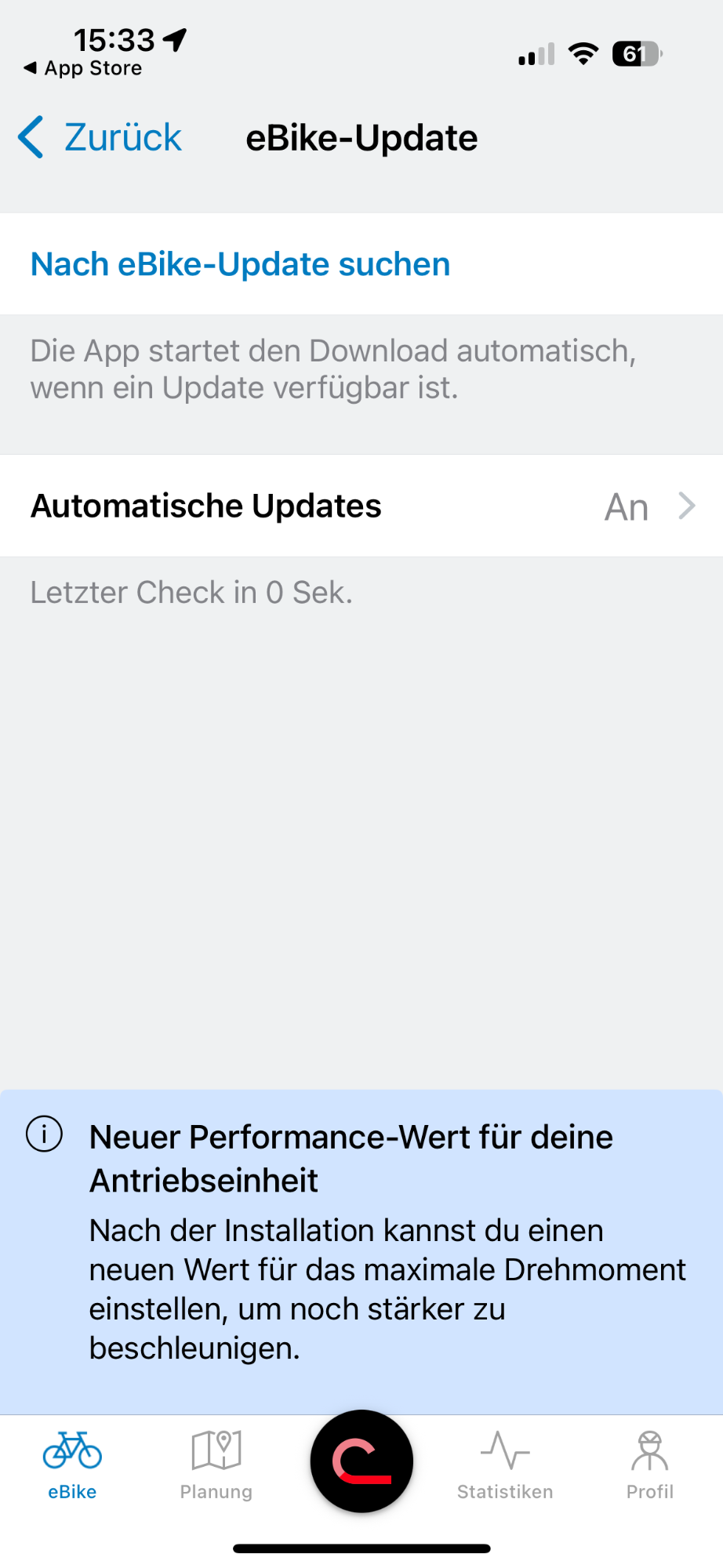Switch to the eBike tab

point(72,1465)
